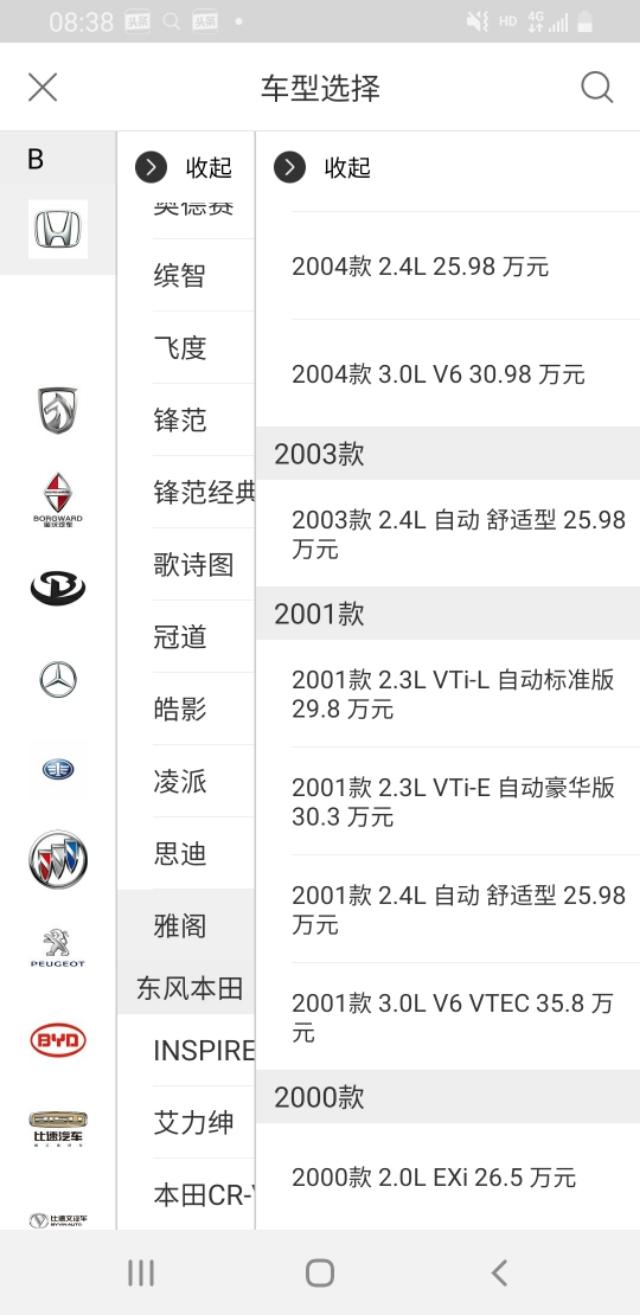Select the Mercedes-Benz brand logo
Image resolution: width=640 pixels, height=1315 pixels.
click(58, 680)
